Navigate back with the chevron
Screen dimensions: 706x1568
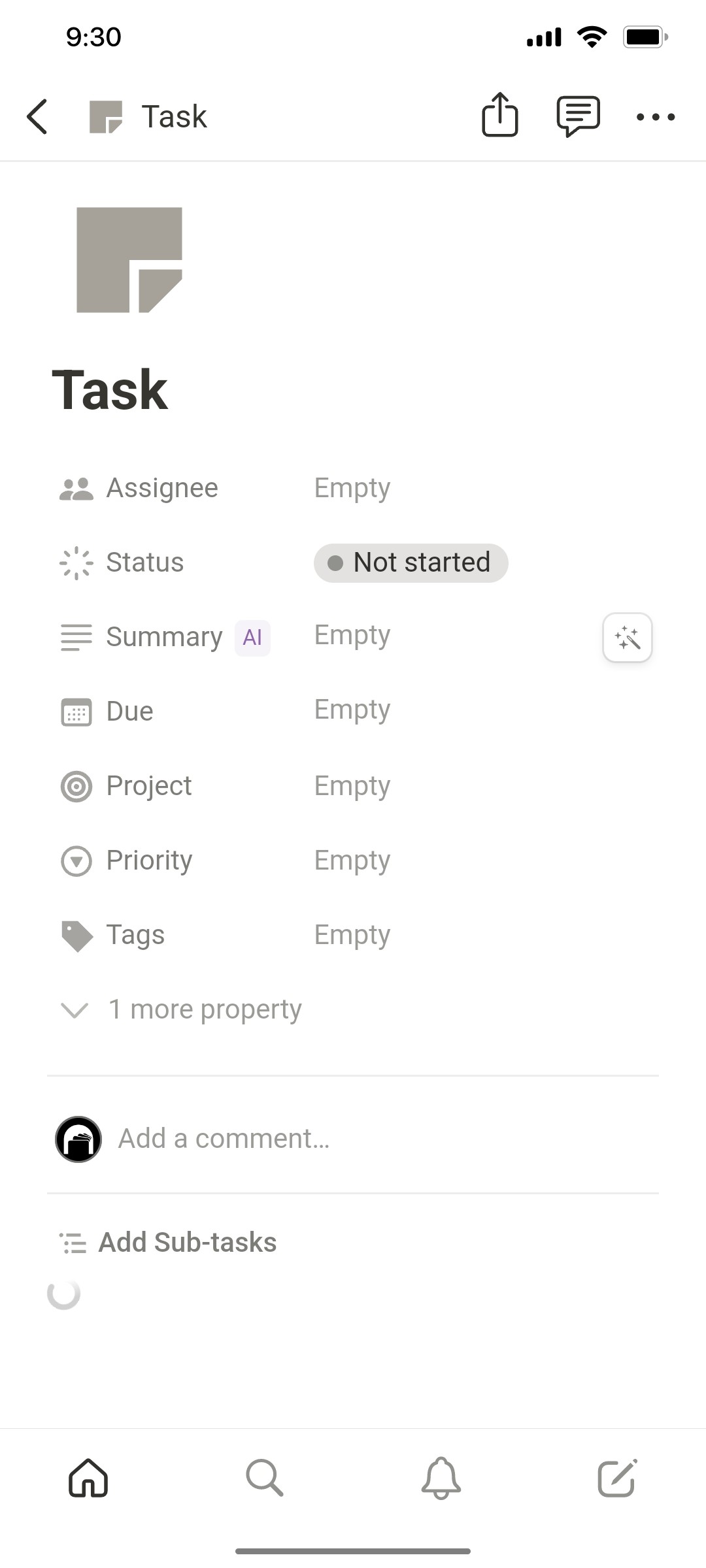[x=37, y=116]
